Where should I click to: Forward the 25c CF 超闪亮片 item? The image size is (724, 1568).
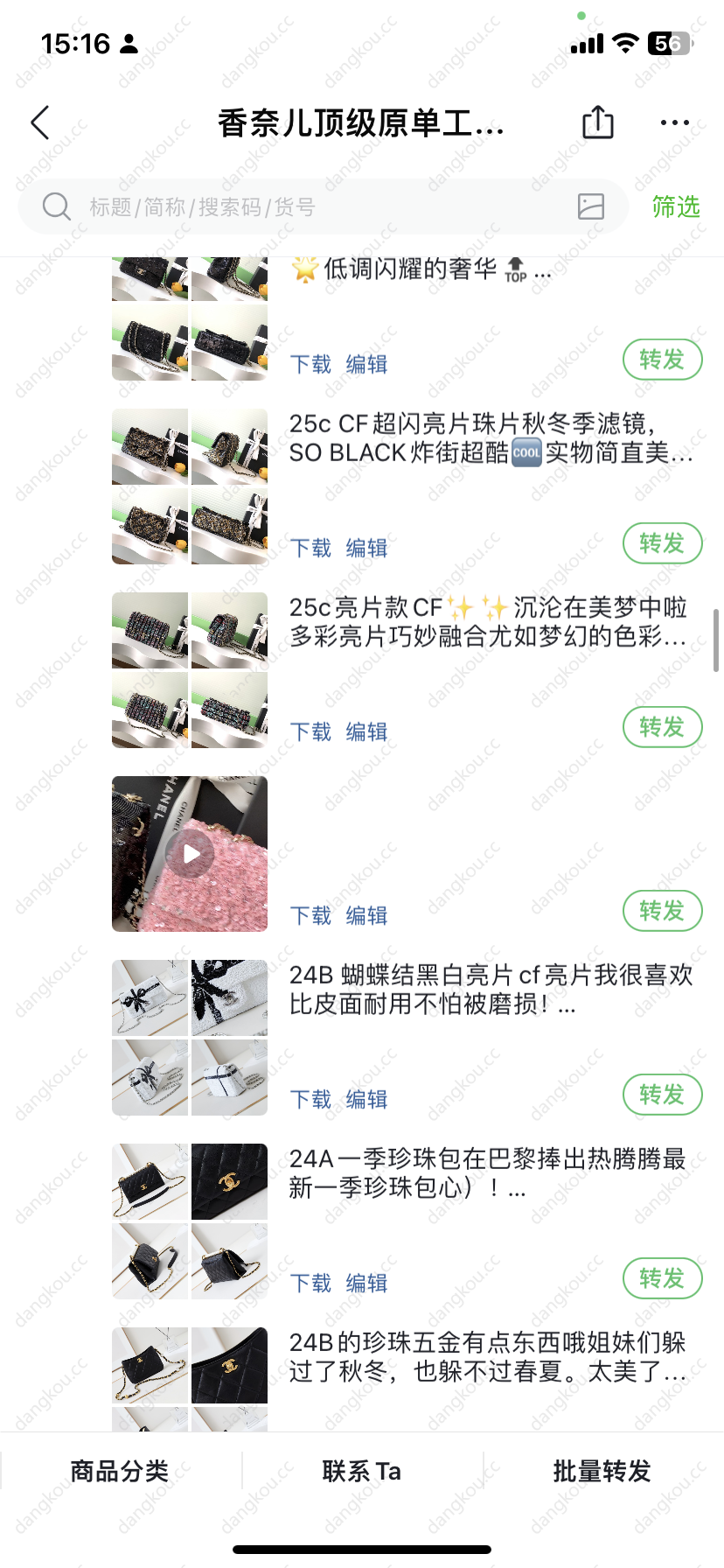[x=662, y=543]
